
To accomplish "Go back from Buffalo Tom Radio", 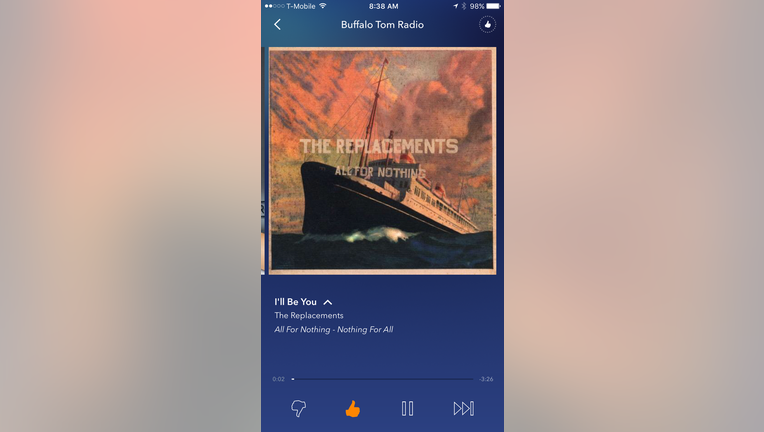I will [277, 25].
